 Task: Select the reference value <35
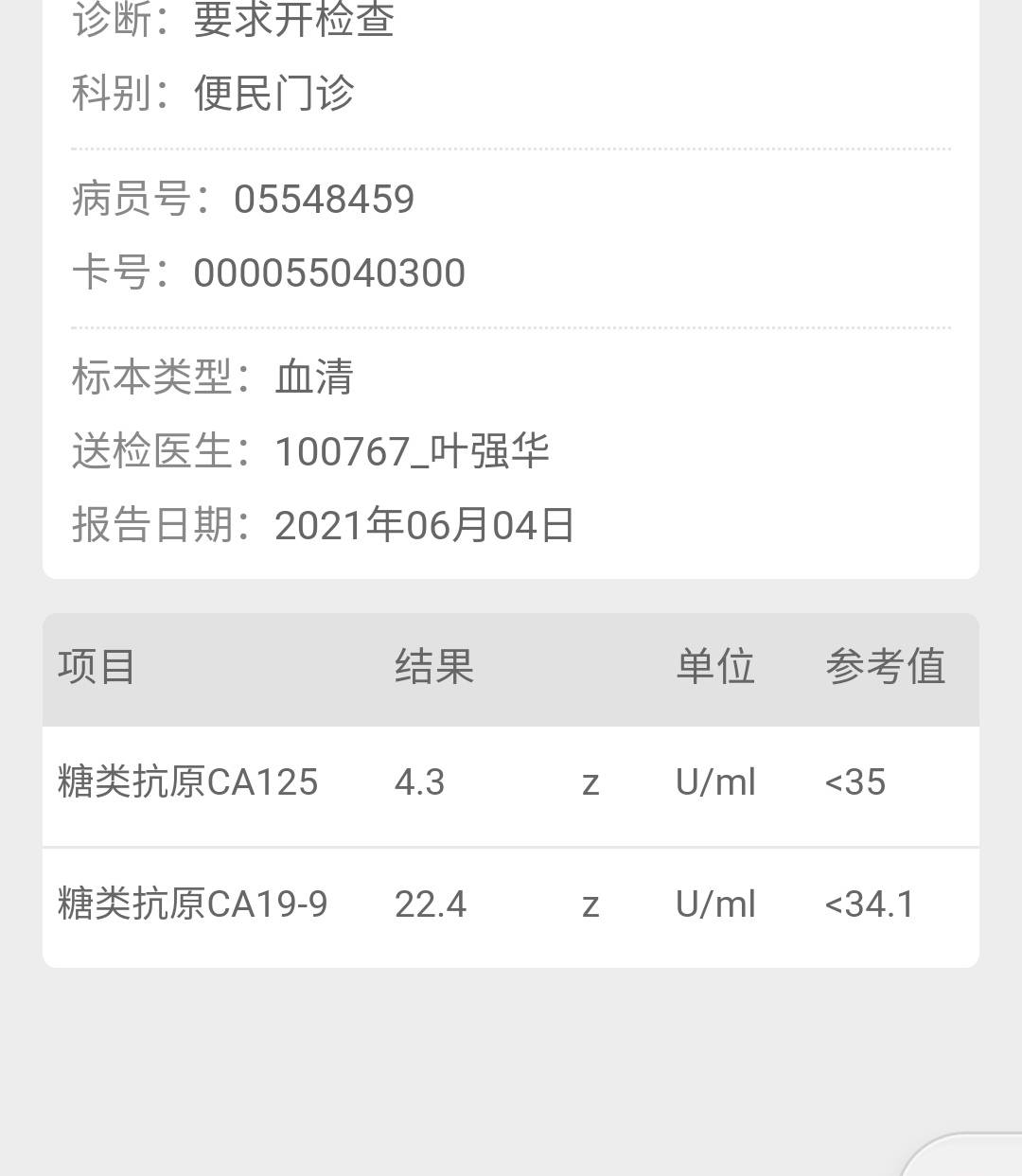[x=855, y=782]
